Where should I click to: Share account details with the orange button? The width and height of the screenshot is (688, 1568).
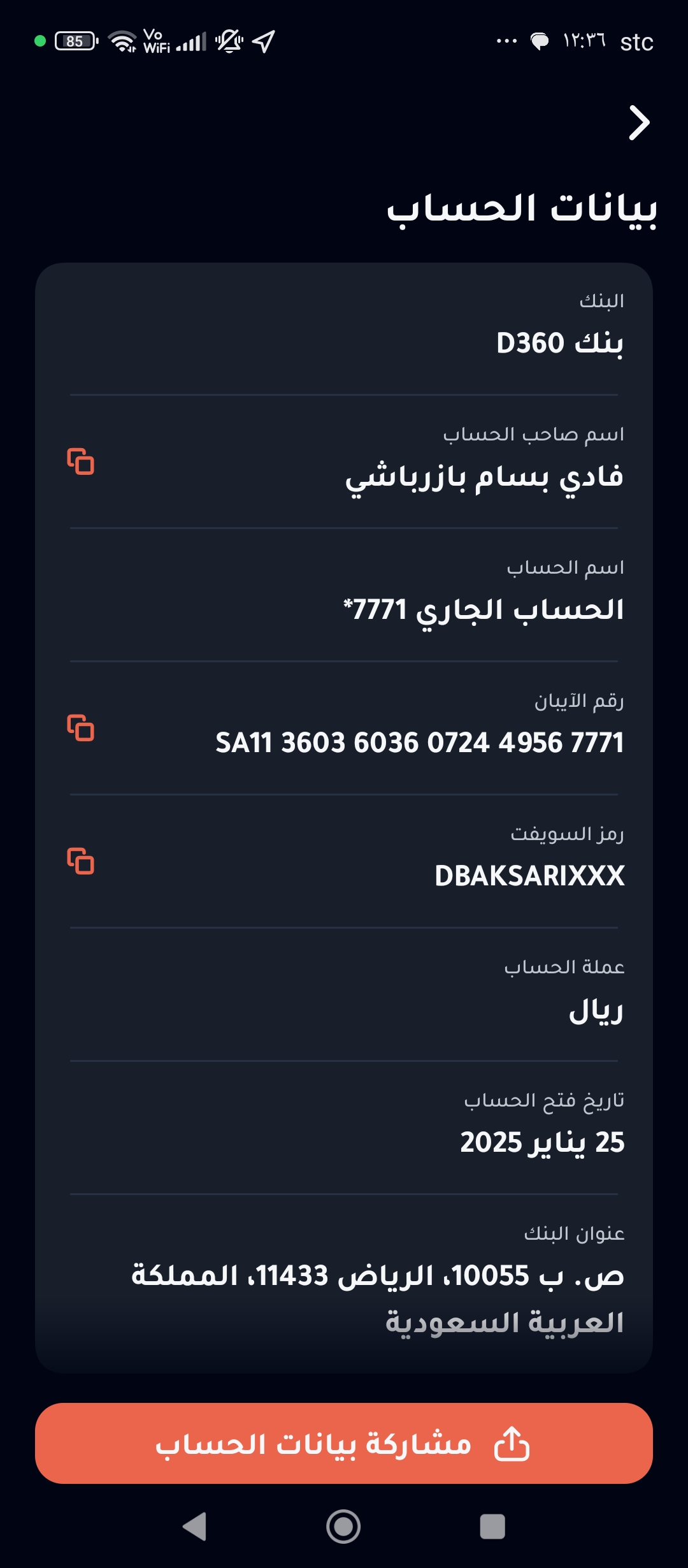[344, 1443]
